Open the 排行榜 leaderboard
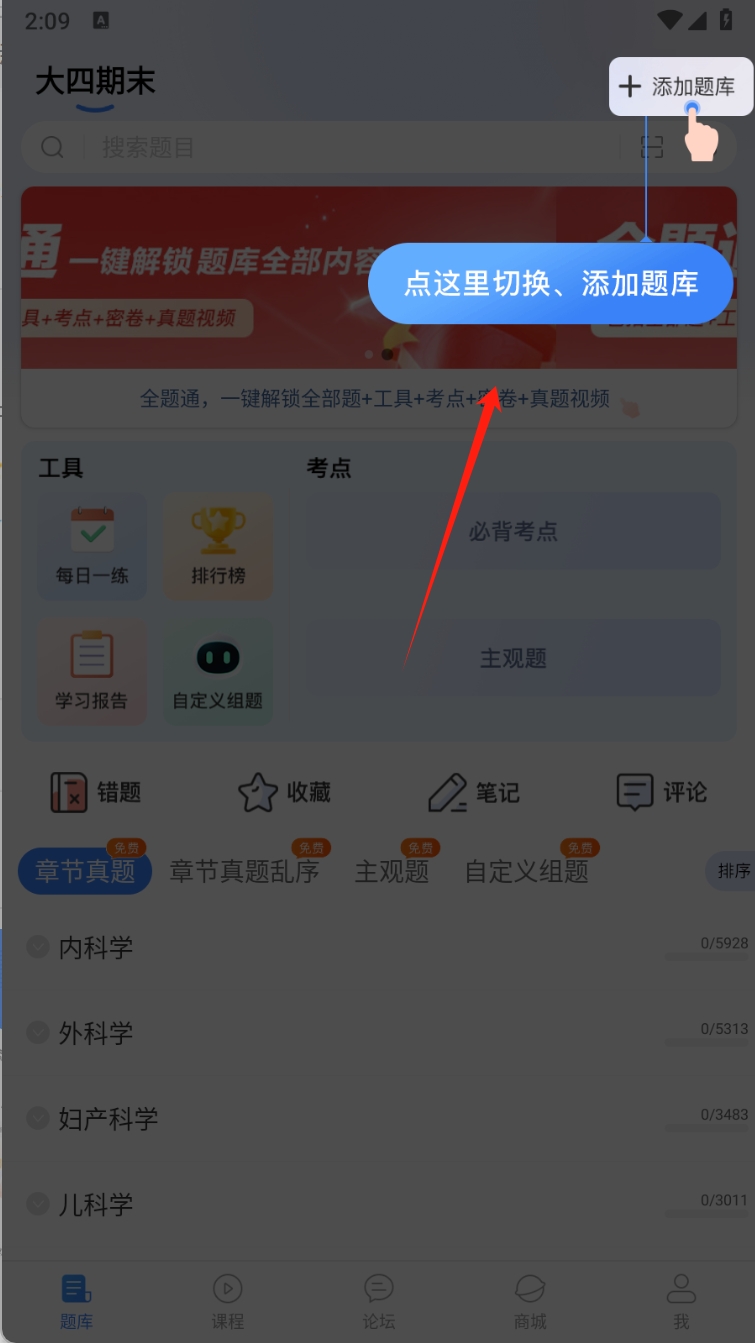755x1343 pixels. point(218,546)
